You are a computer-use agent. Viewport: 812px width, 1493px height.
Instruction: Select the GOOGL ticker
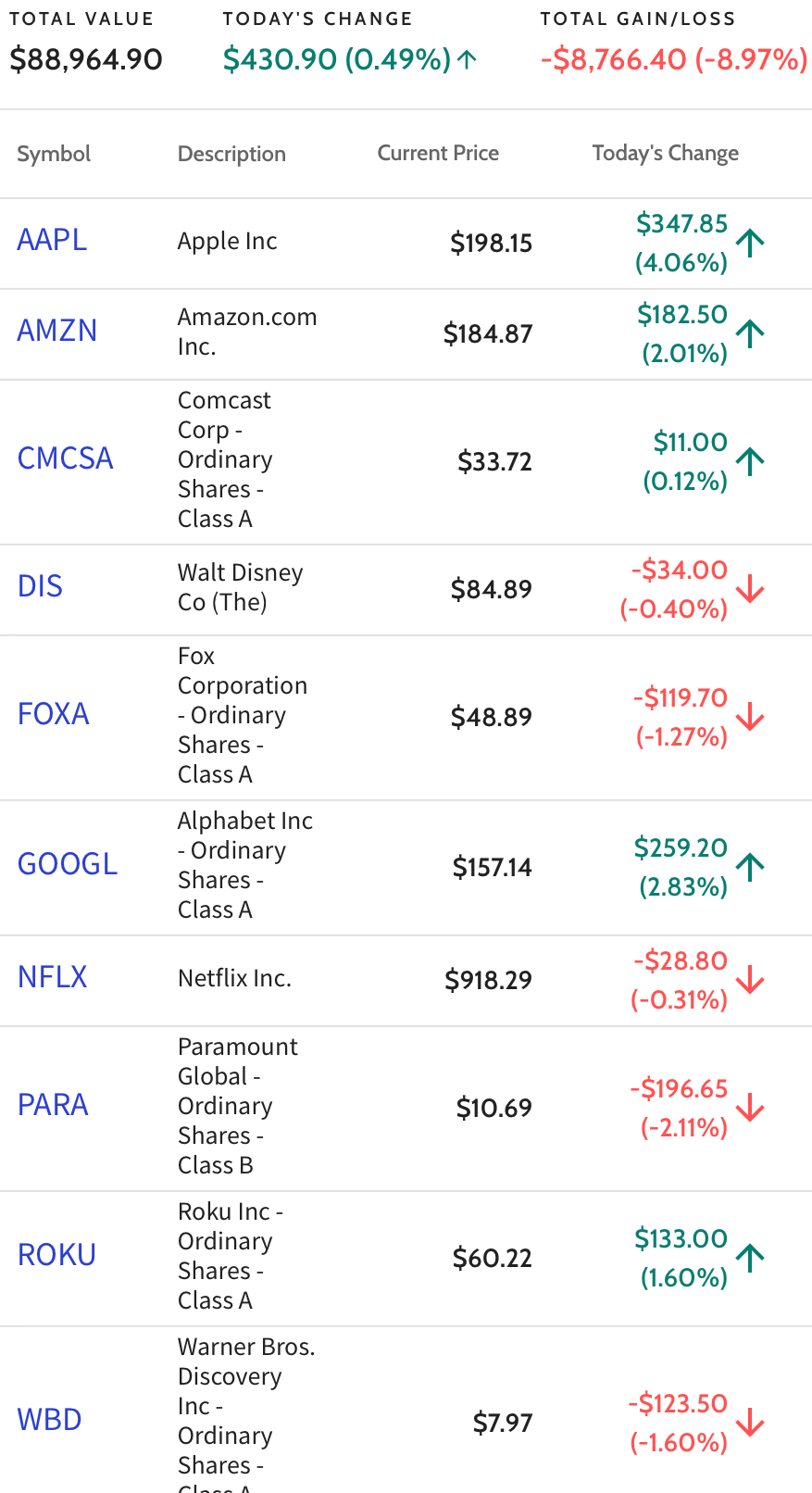[68, 864]
